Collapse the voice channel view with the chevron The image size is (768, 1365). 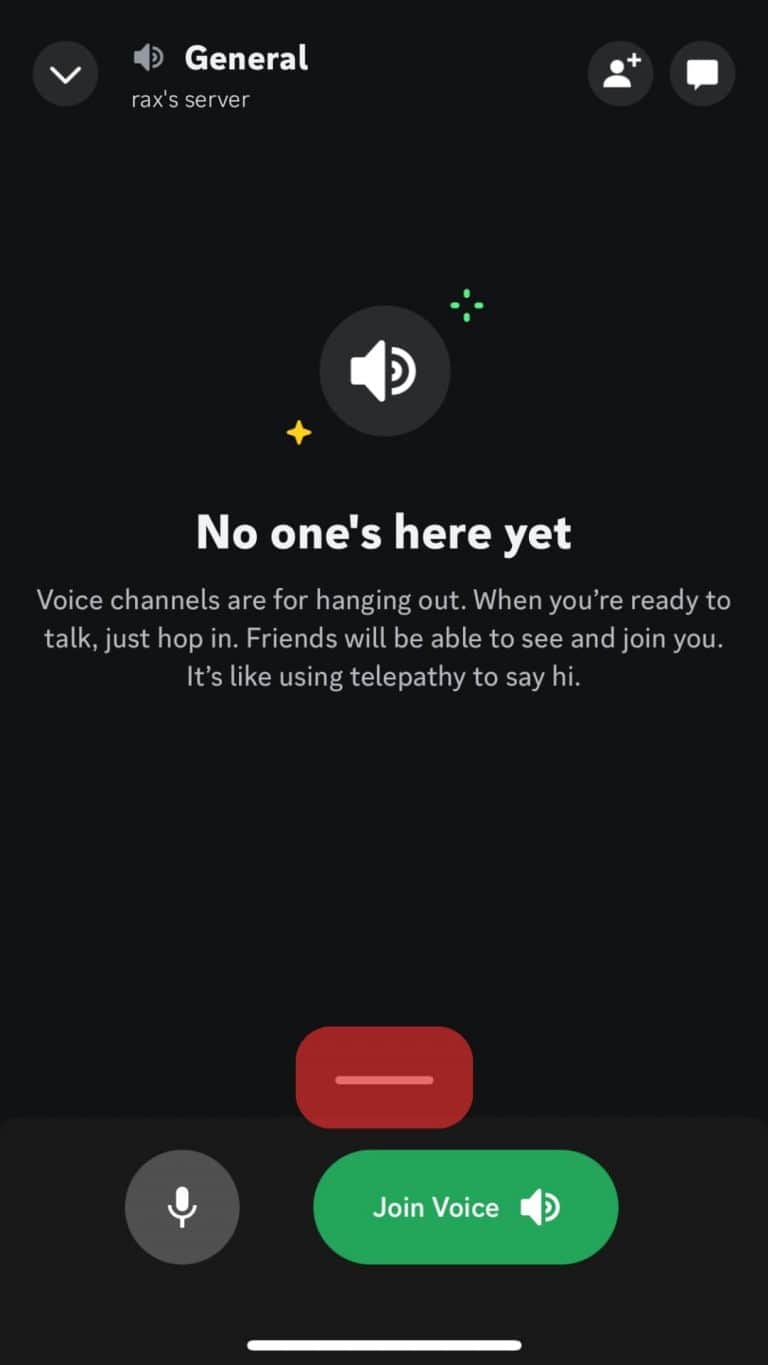[x=65, y=73]
